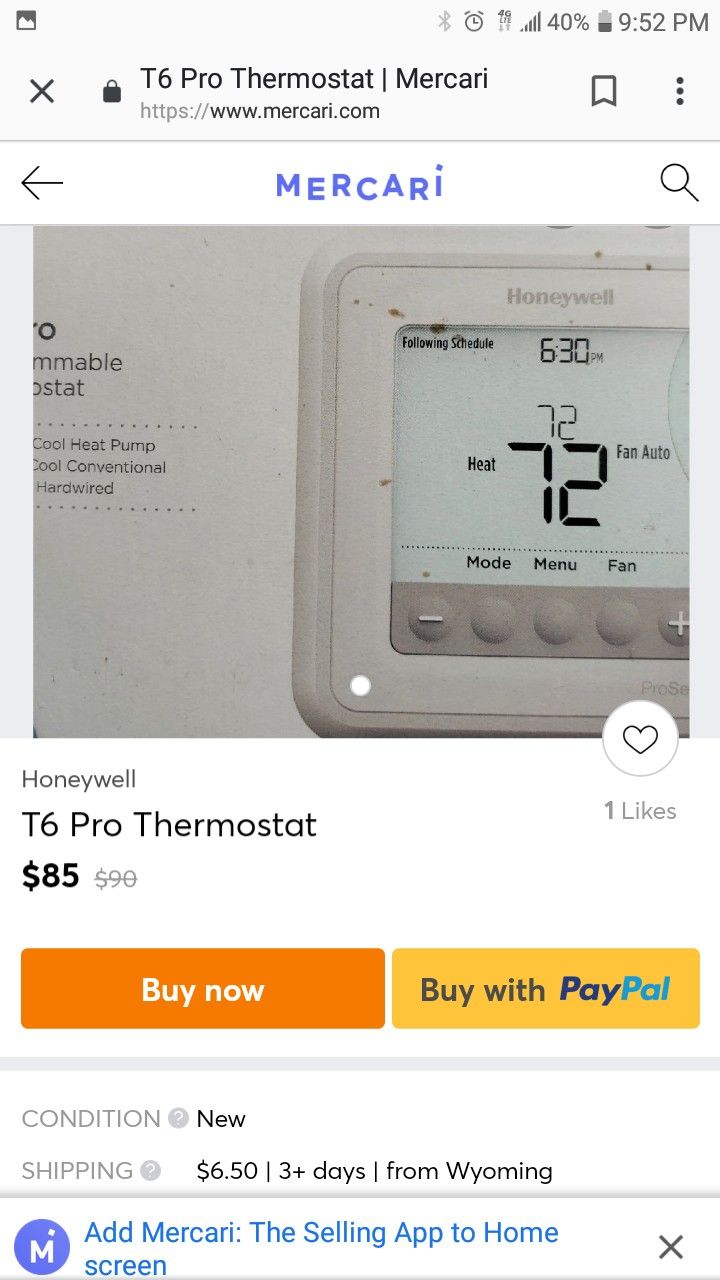This screenshot has width=720, height=1280.
Task: Tap the lock icon to view site security
Action: coord(111,90)
